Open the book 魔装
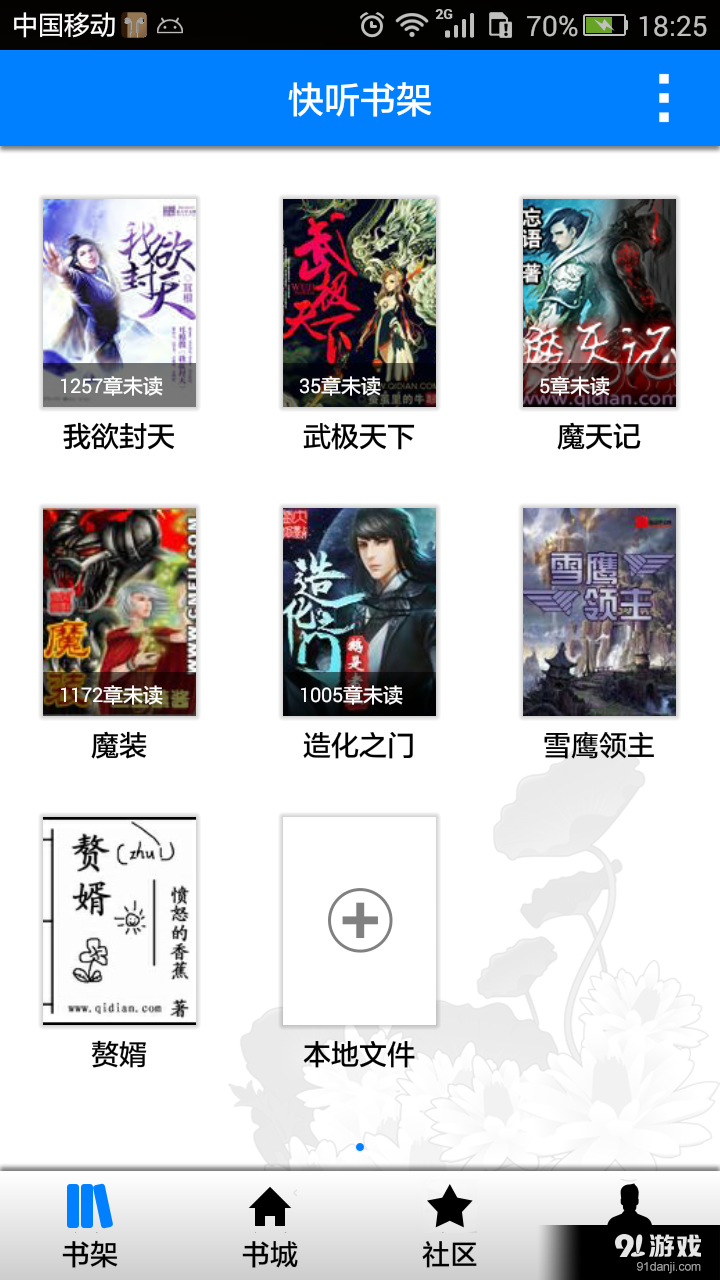The height and width of the screenshot is (1280, 720). [119, 611]
